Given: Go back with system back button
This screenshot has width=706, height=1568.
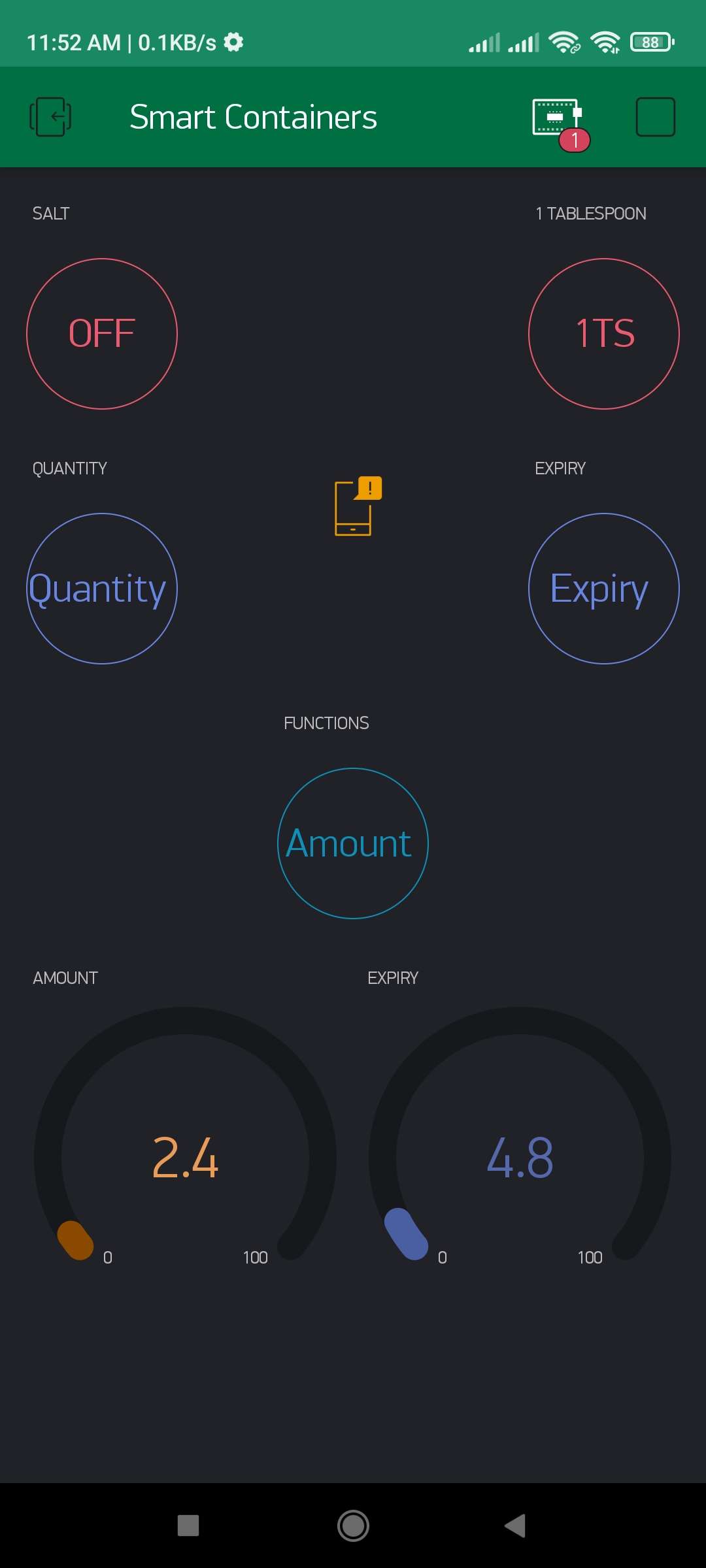Looking at the screenshot, I should [x=515, y=1526].
